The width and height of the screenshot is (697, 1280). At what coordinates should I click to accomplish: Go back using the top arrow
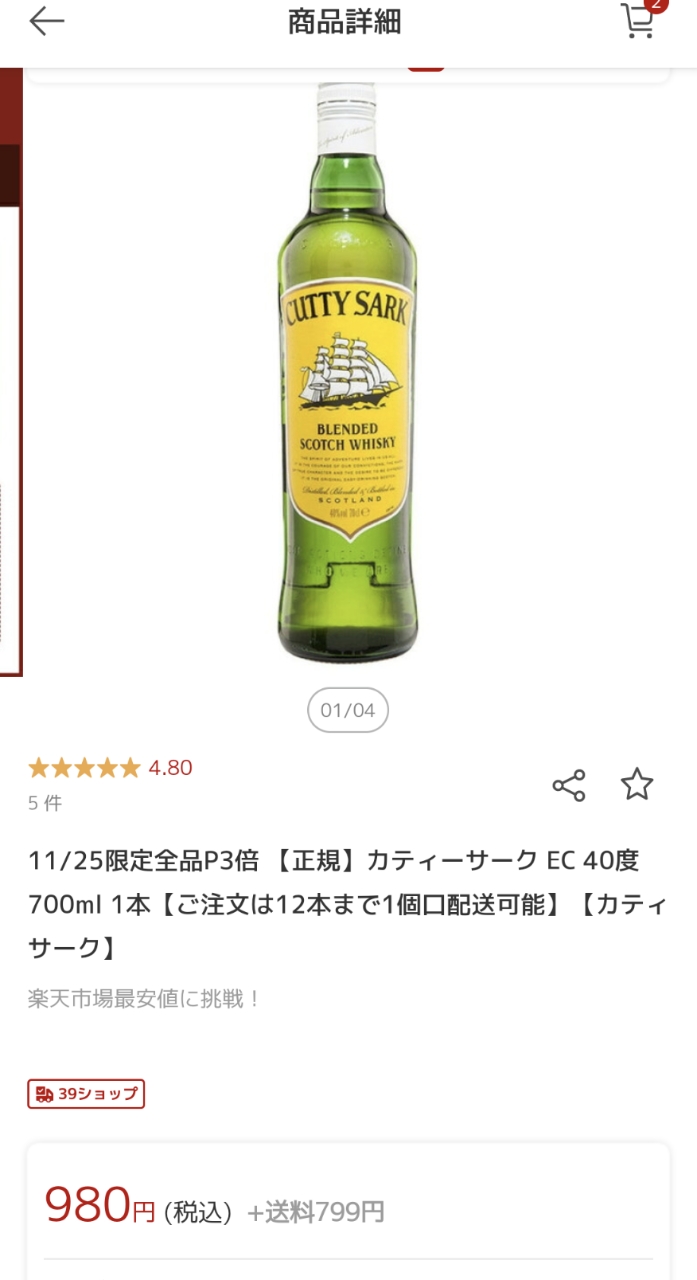(46, 22)
